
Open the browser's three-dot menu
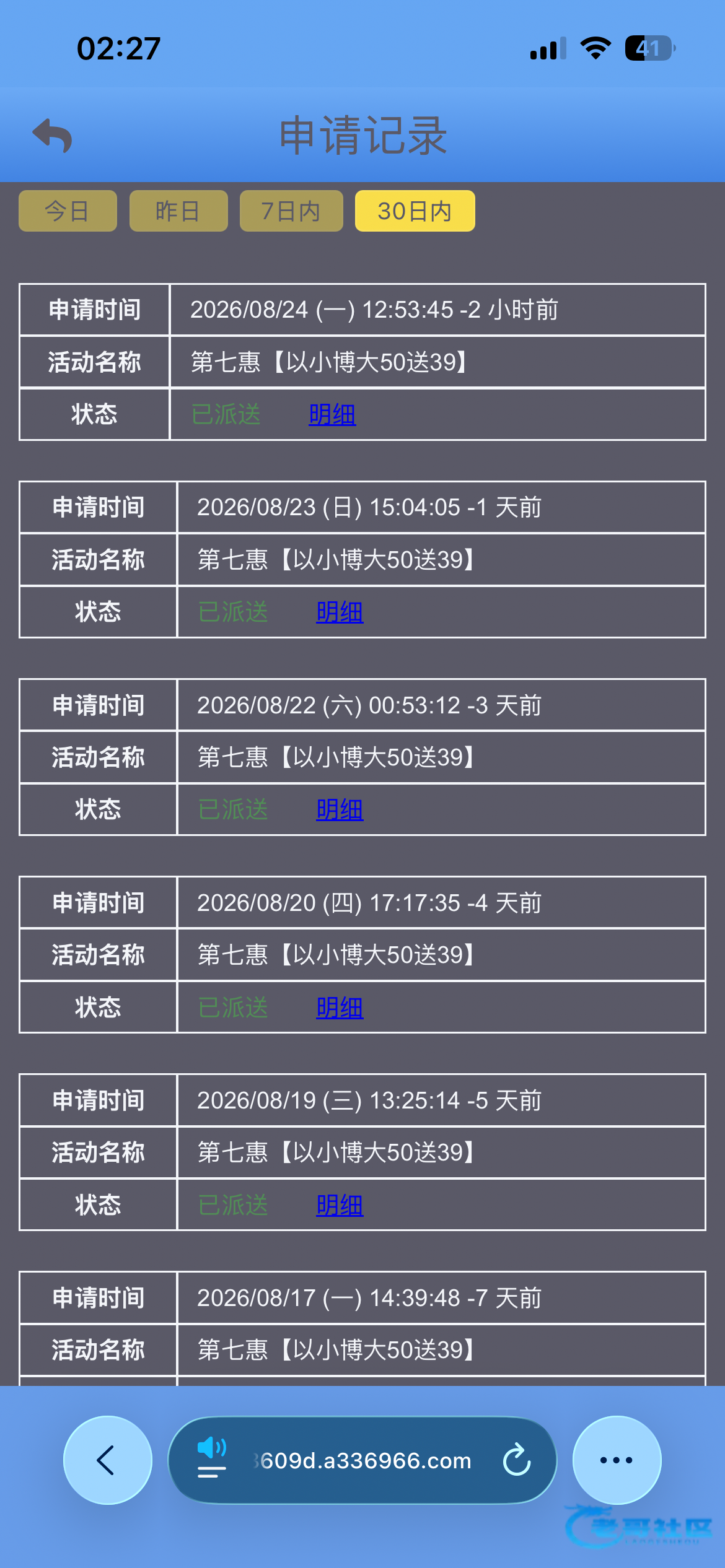pos(617,1460)
